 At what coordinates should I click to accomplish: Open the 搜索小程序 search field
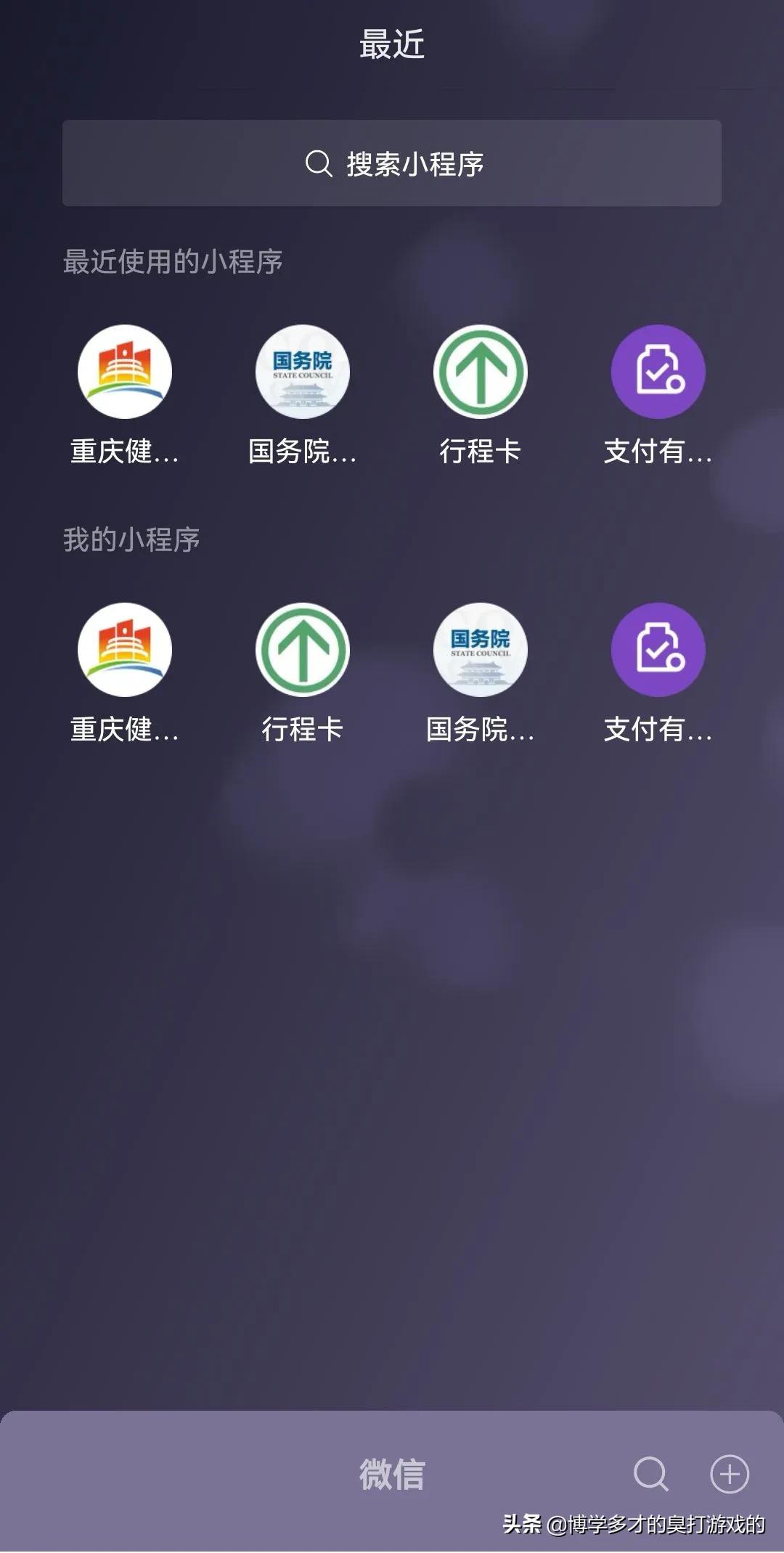tap(392, 164)
